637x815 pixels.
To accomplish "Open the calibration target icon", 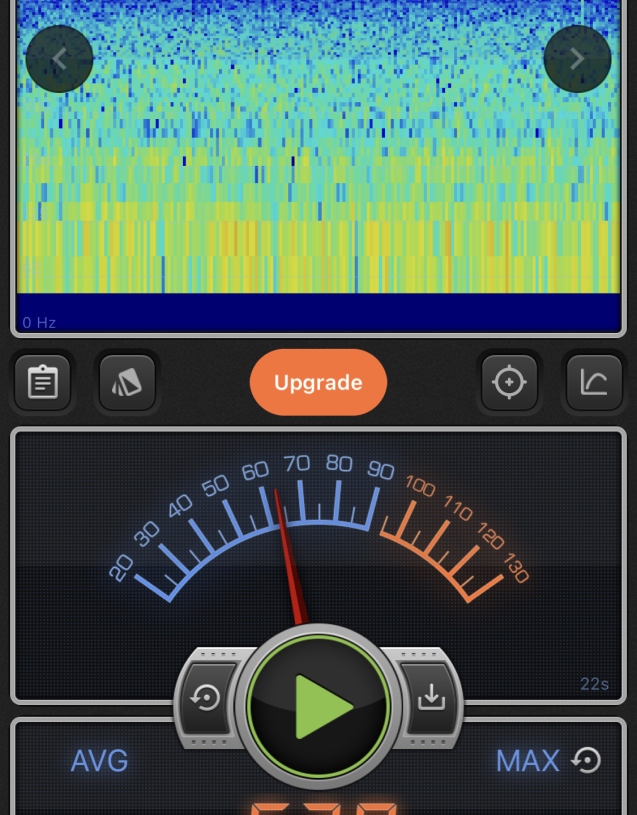I will pyautogui.click(x=509, y=382).
